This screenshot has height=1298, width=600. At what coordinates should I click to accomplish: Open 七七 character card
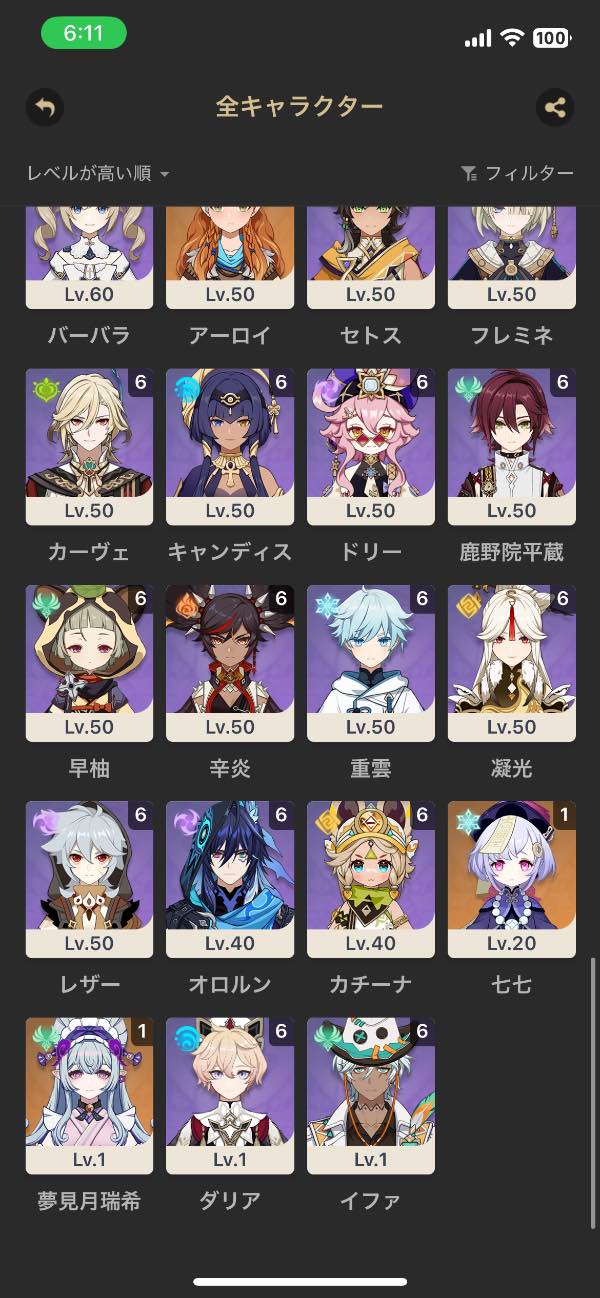(x=511, y=878)
